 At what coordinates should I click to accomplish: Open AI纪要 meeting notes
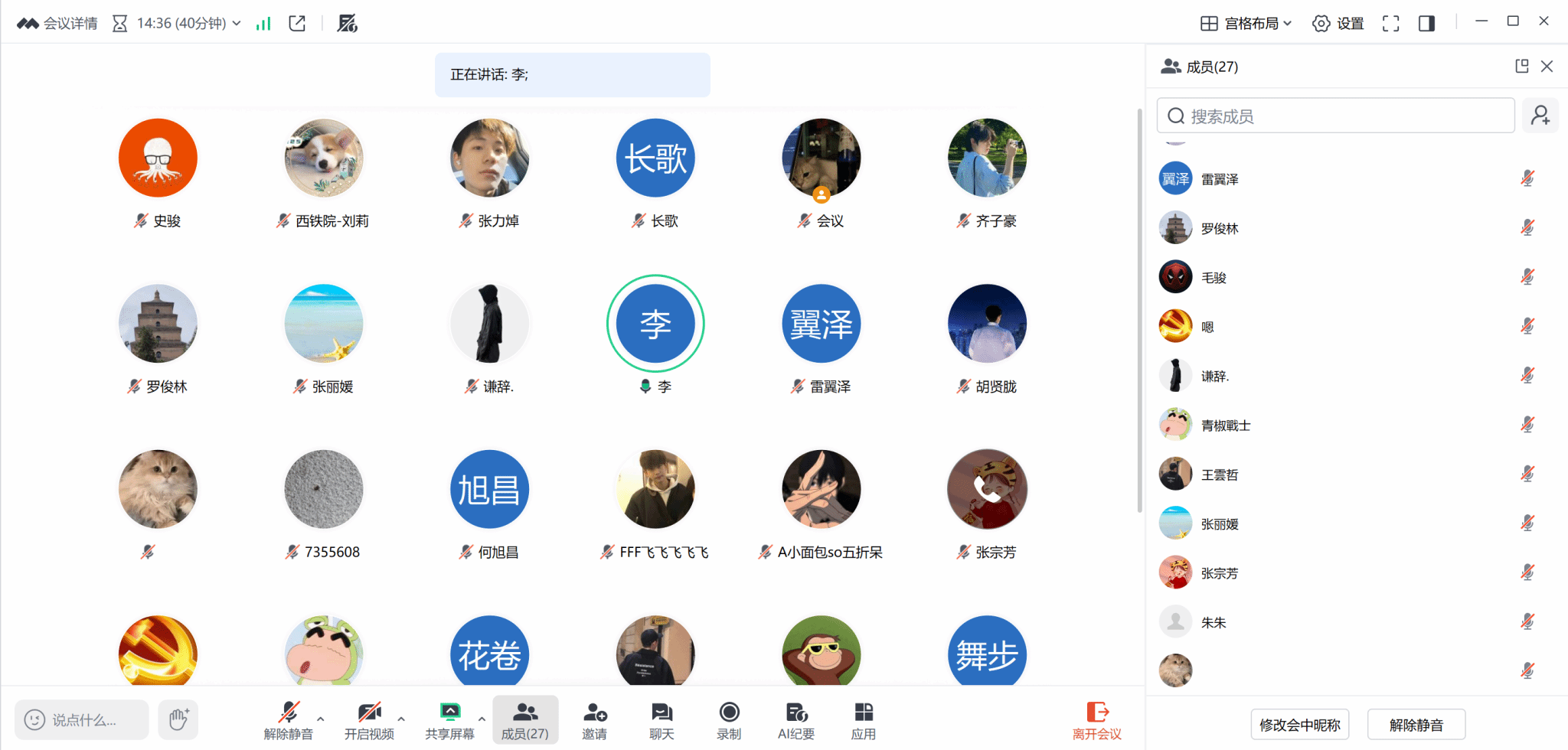tap(796, 719)
